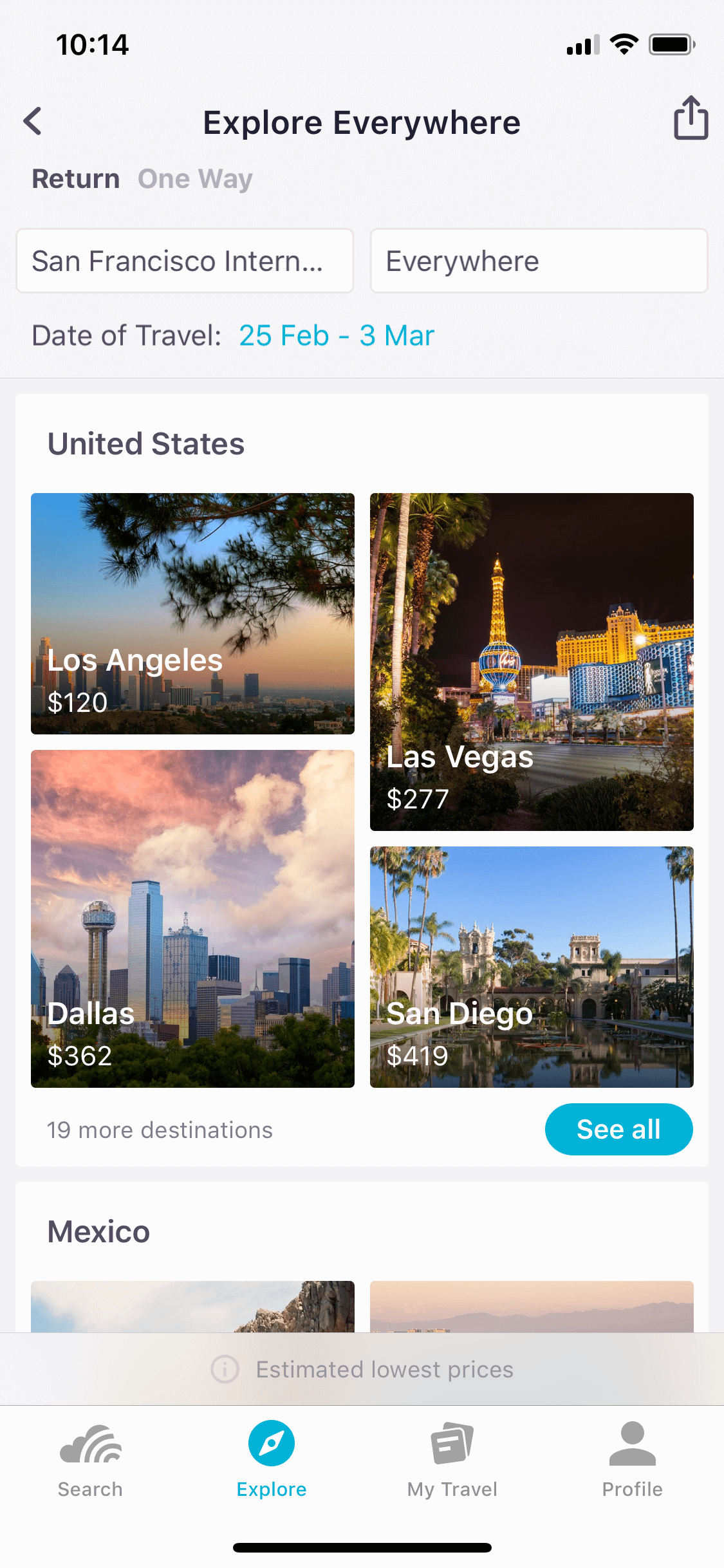Share this Explore Everywhere page
The height and width of the screenshot is (1568, 724).
click(691, 118)
